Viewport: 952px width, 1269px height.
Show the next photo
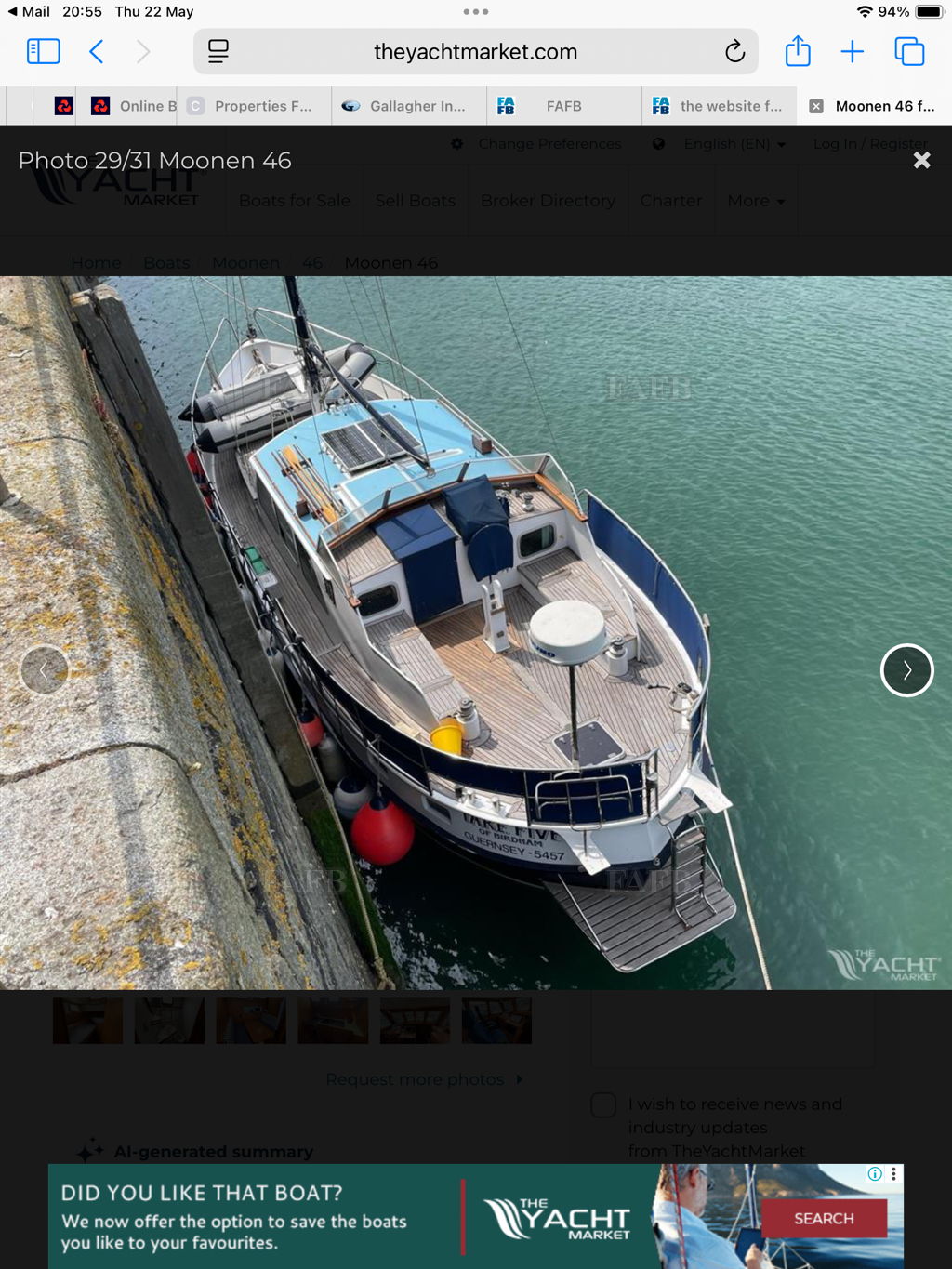(x=906, y=670)
